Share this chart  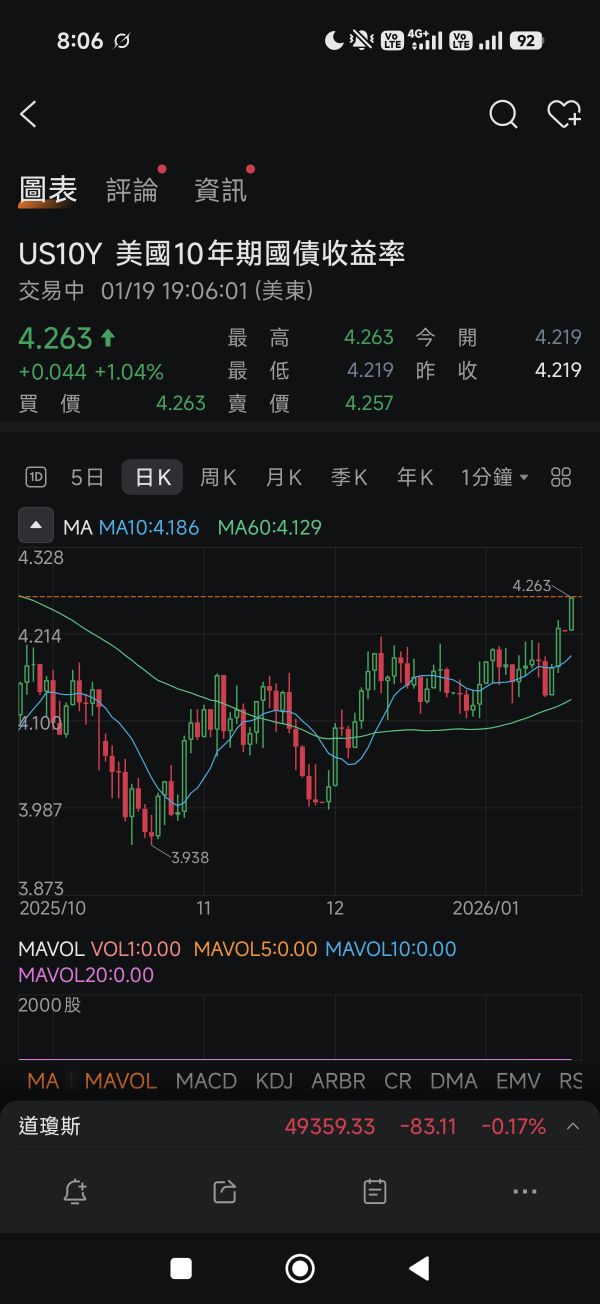(225, 1191)
